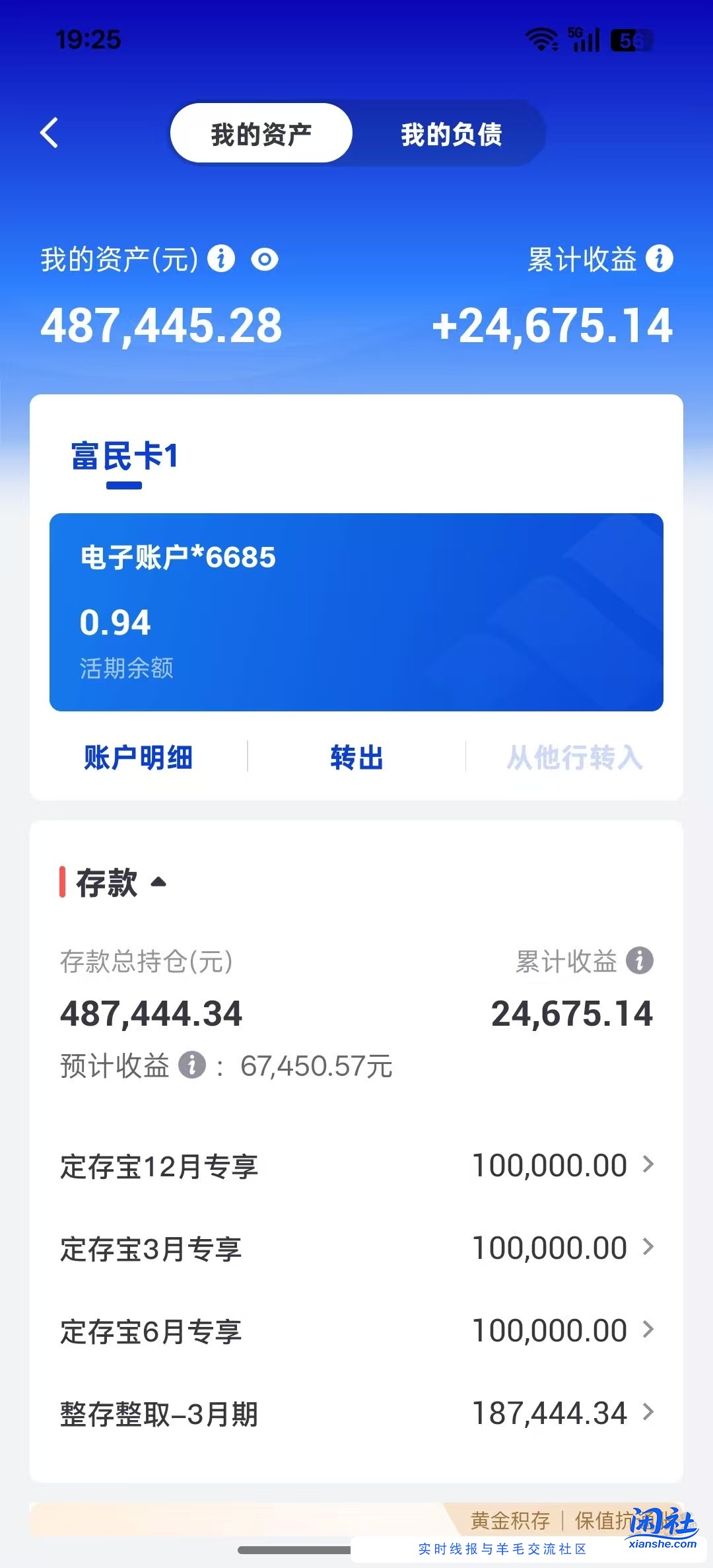Show info about 预计收益
The image size is (713, 1568).
click(192, 1065)
